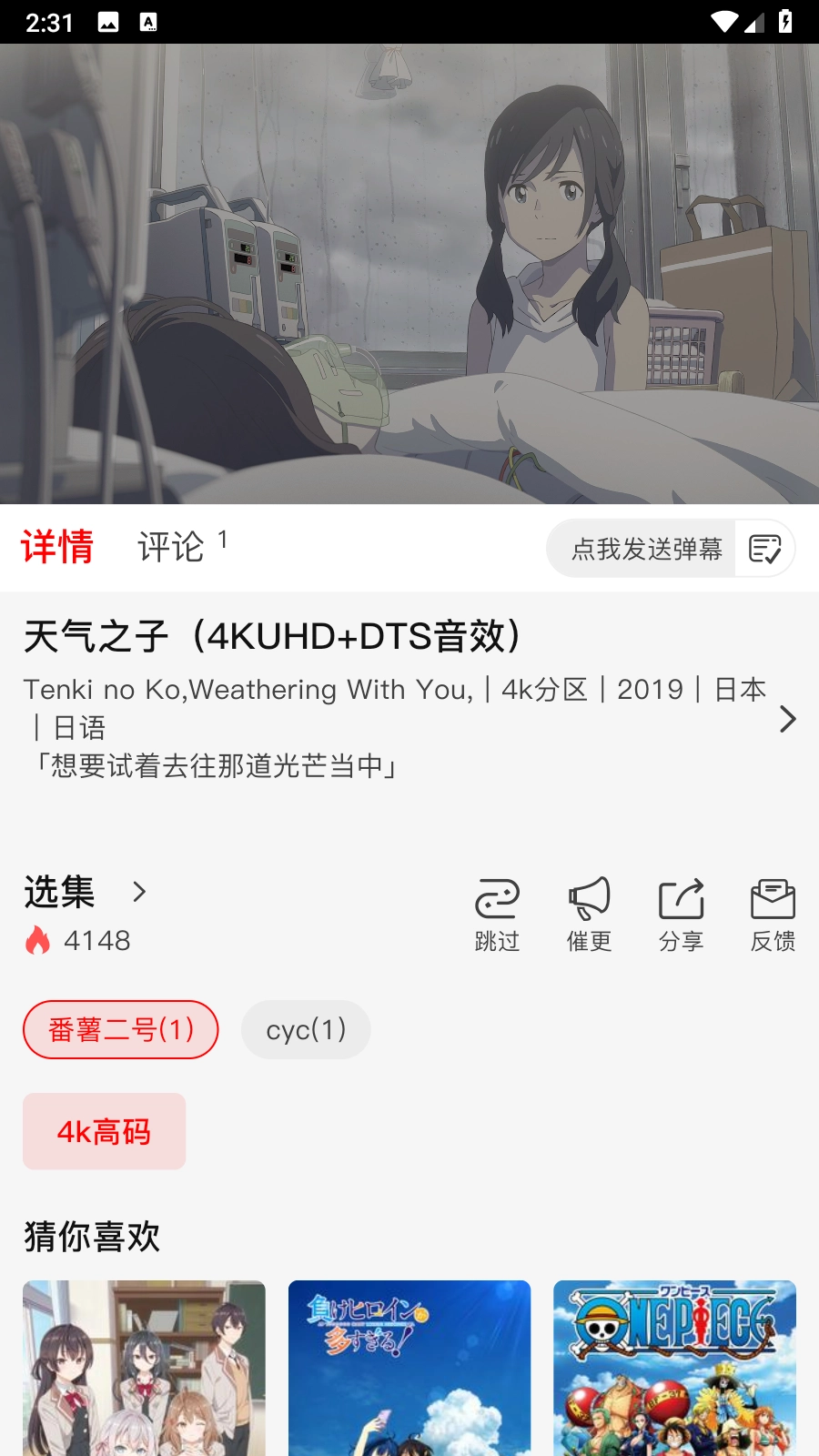Viewport: 819px width, 1456px height.
Task: Tap the video player area
Action: click(409, 273)
